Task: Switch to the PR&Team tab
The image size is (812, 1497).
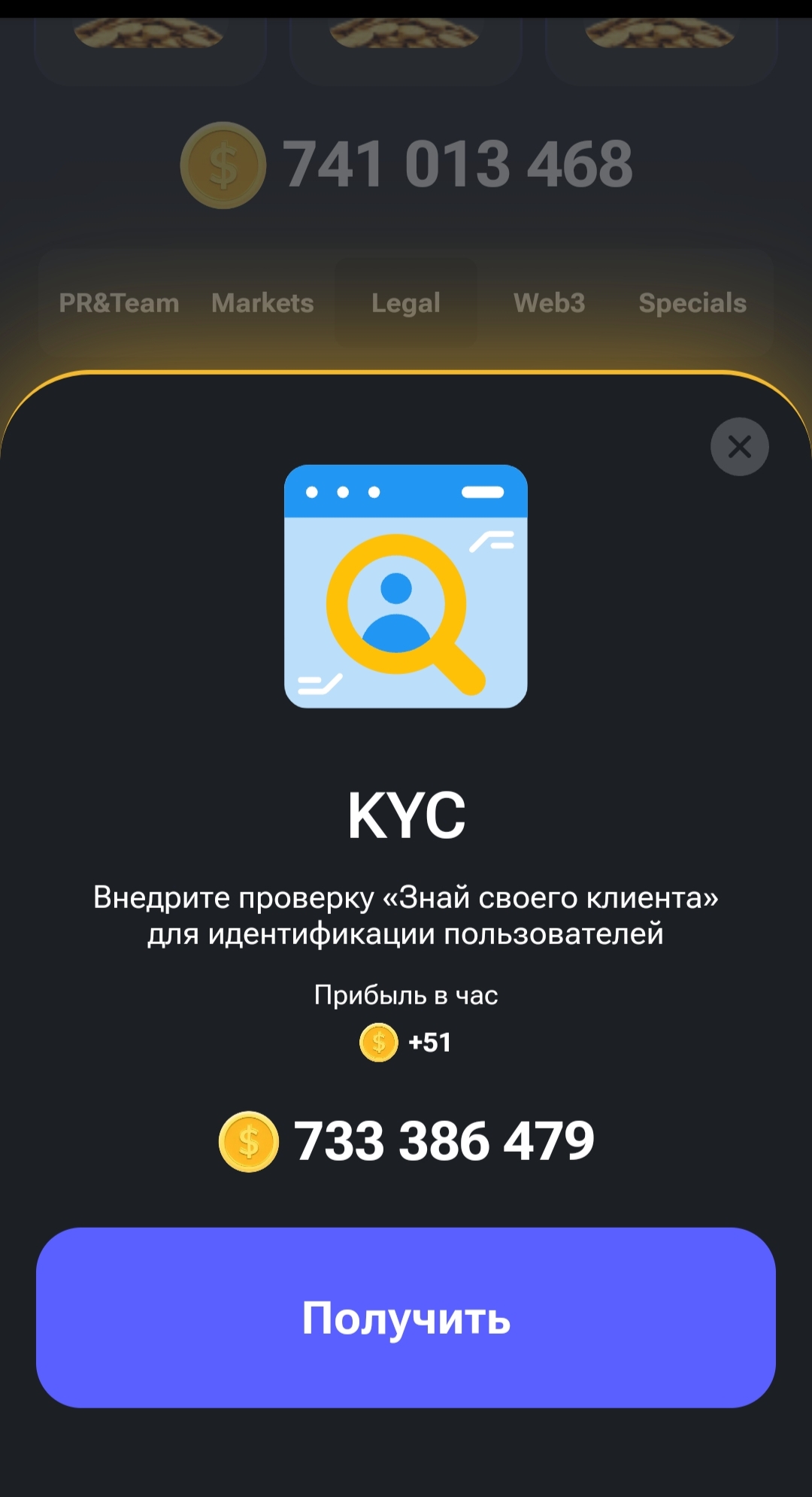Action: (120, 303)
